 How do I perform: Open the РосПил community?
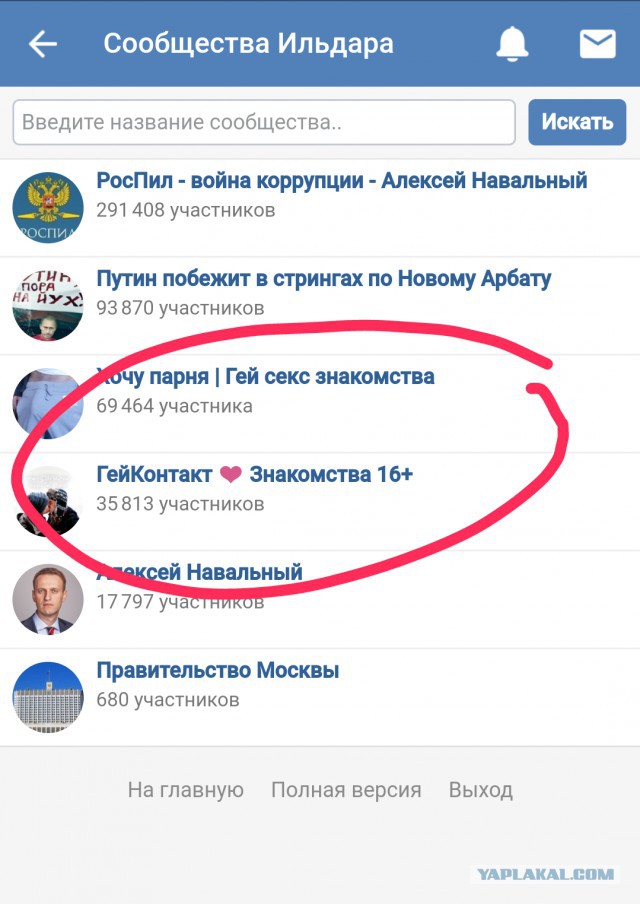click(341, 181)
